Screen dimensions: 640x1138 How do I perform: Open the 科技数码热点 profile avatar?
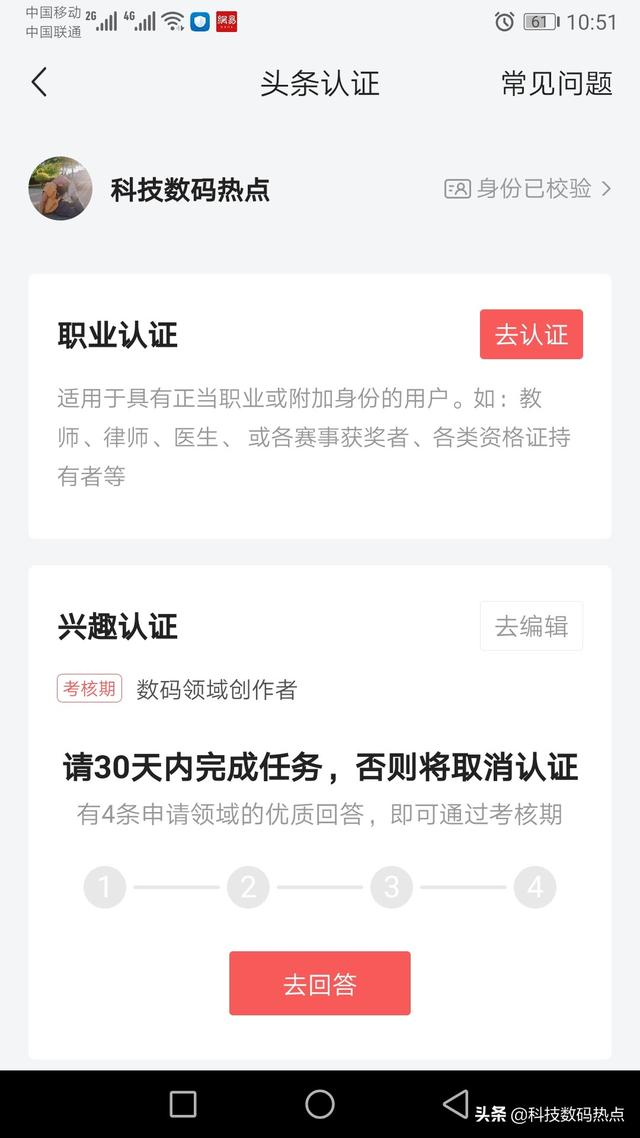click(60, 188)
